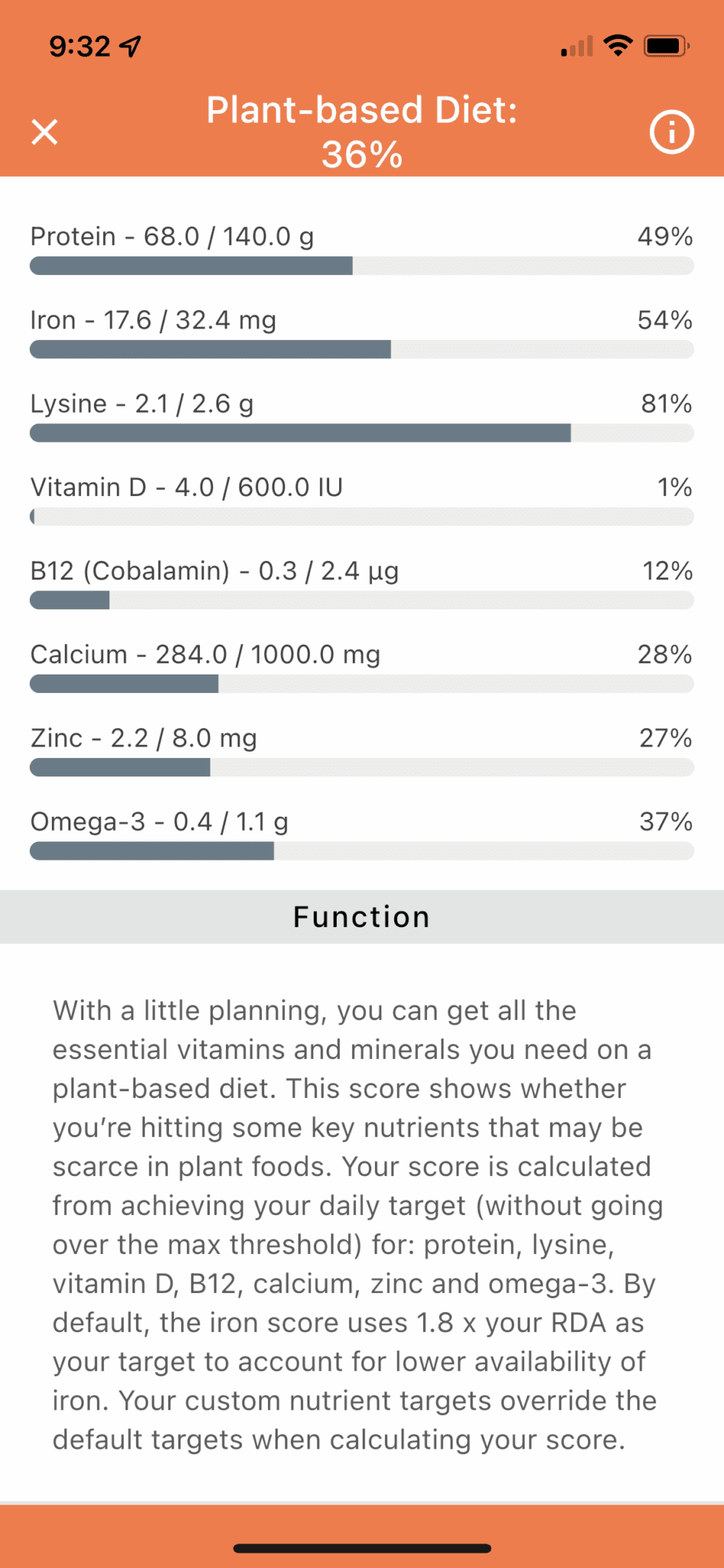Open the info icon in the header
This screenshot has width=724, height=1568.
pyautogui.click(x=671, y=131)
